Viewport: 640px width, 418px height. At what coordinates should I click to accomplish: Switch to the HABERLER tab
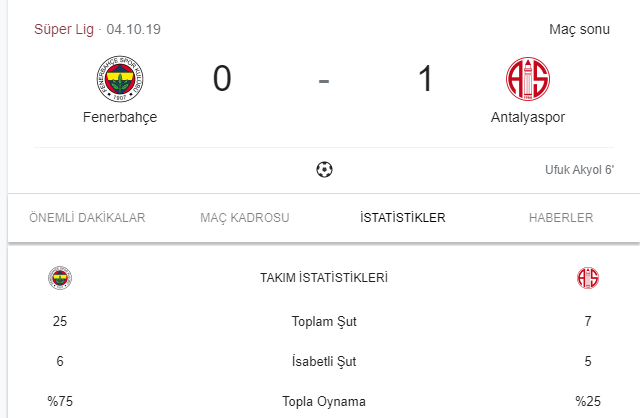(x=561, y=217)
